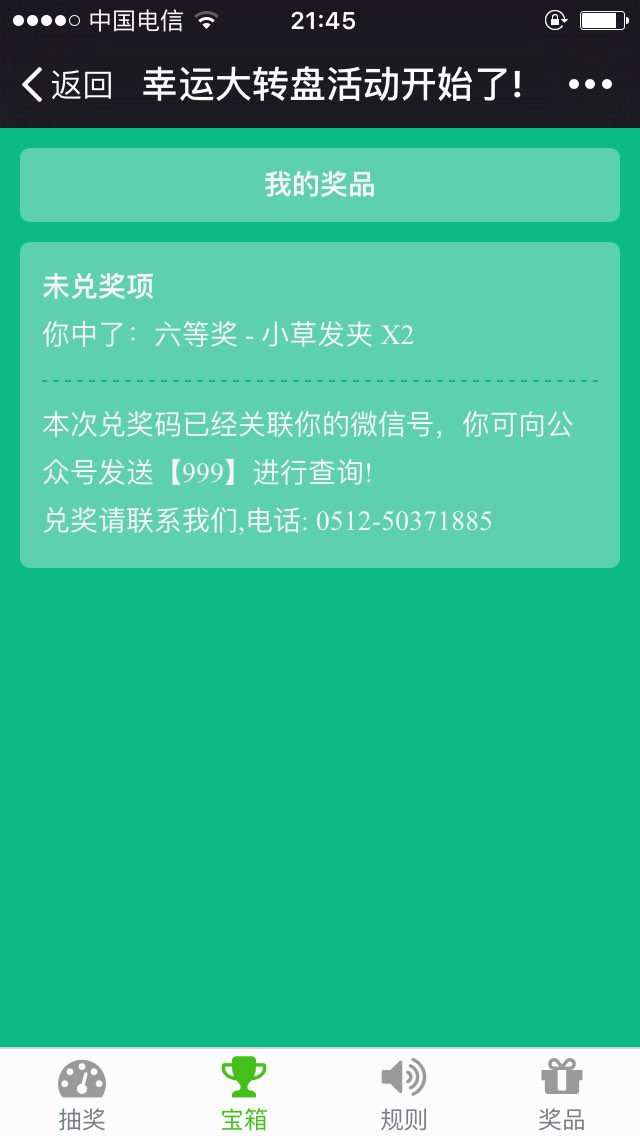This screenshot has height=1136, width=640.
Task: Go back using the 返回 button
Action: point(67,85)
